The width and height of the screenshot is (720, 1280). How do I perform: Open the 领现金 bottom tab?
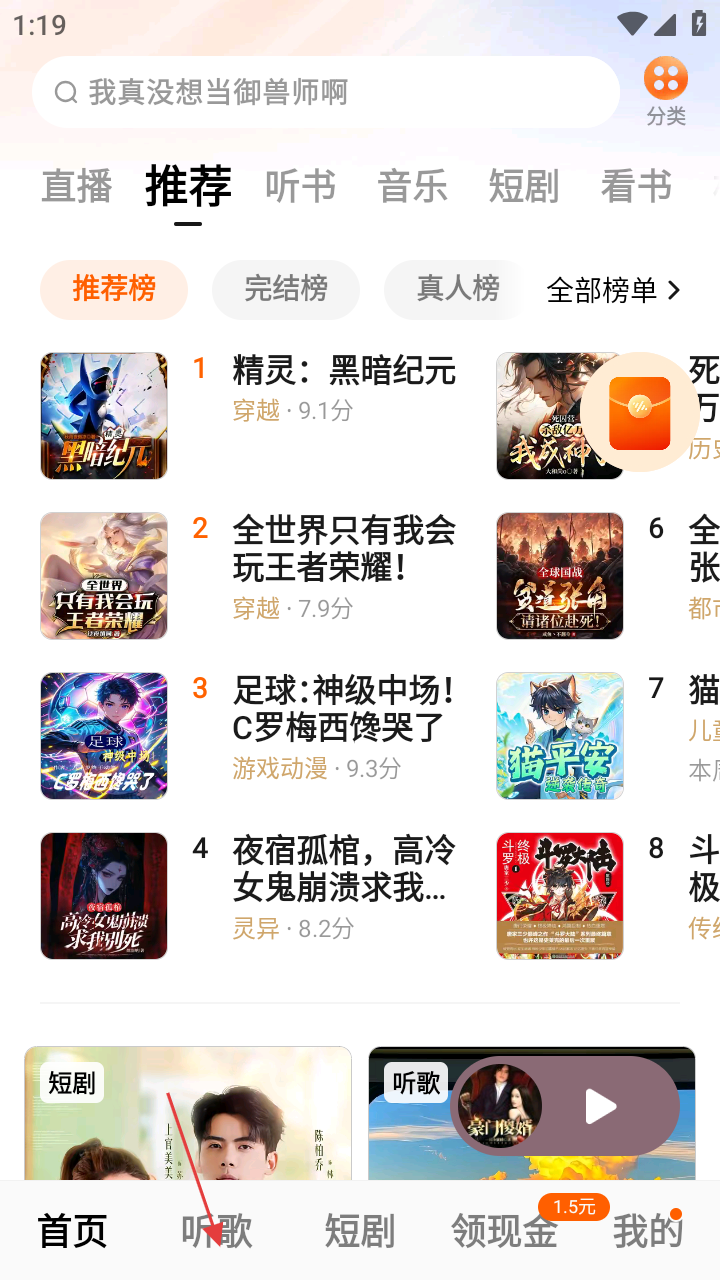pyautogui.click(x=504, y=1231)
